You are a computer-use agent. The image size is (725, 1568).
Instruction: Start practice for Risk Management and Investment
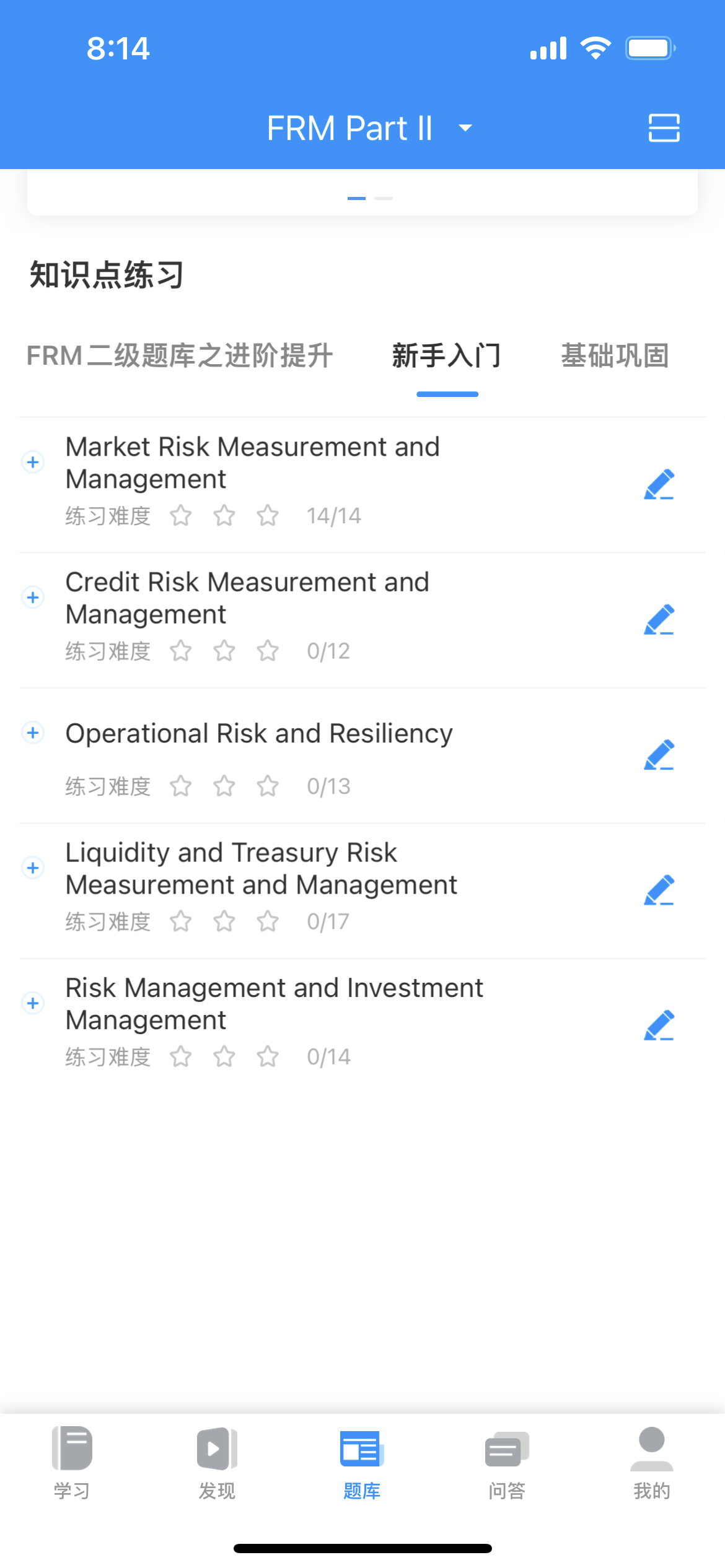coord(659,1025)
